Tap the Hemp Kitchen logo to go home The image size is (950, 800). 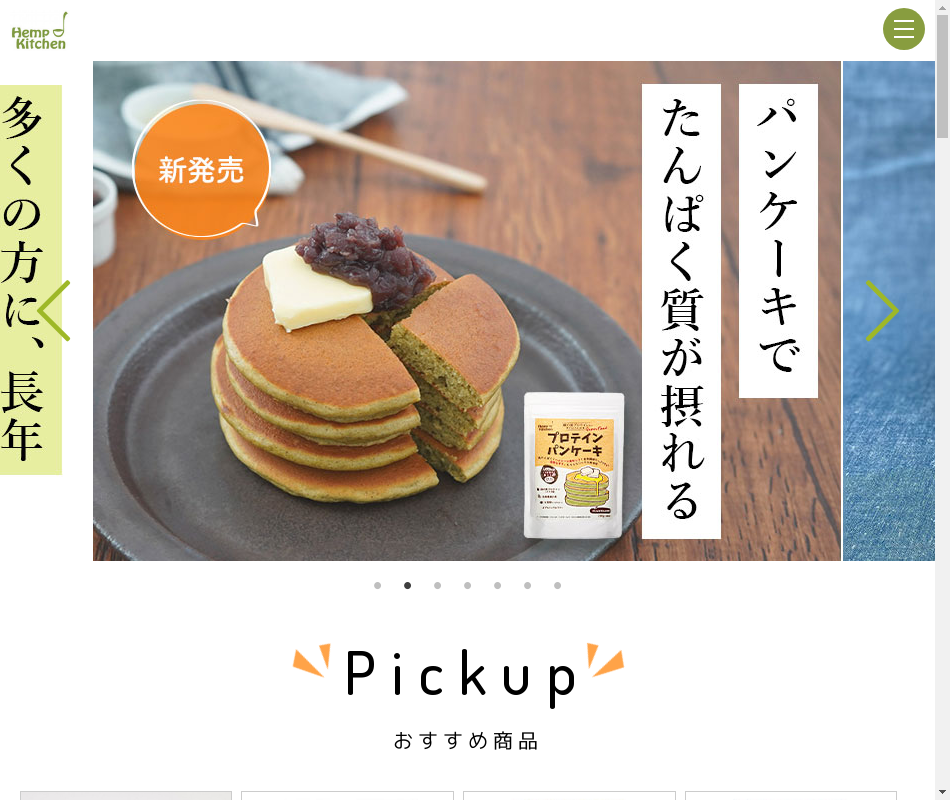click(x=39, y=31)
